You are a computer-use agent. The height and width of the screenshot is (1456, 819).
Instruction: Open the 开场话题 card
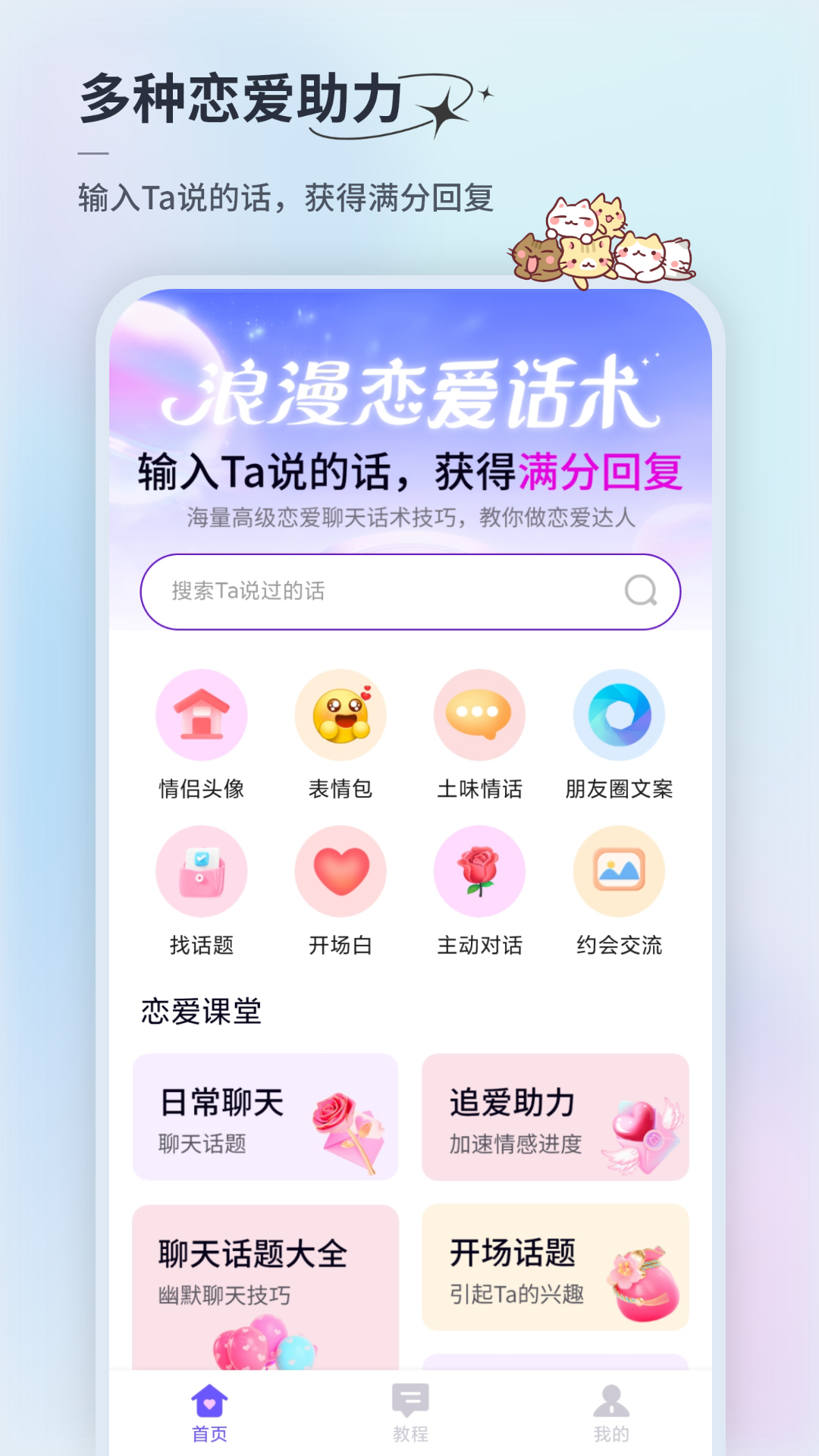(x=555, y=1268)
